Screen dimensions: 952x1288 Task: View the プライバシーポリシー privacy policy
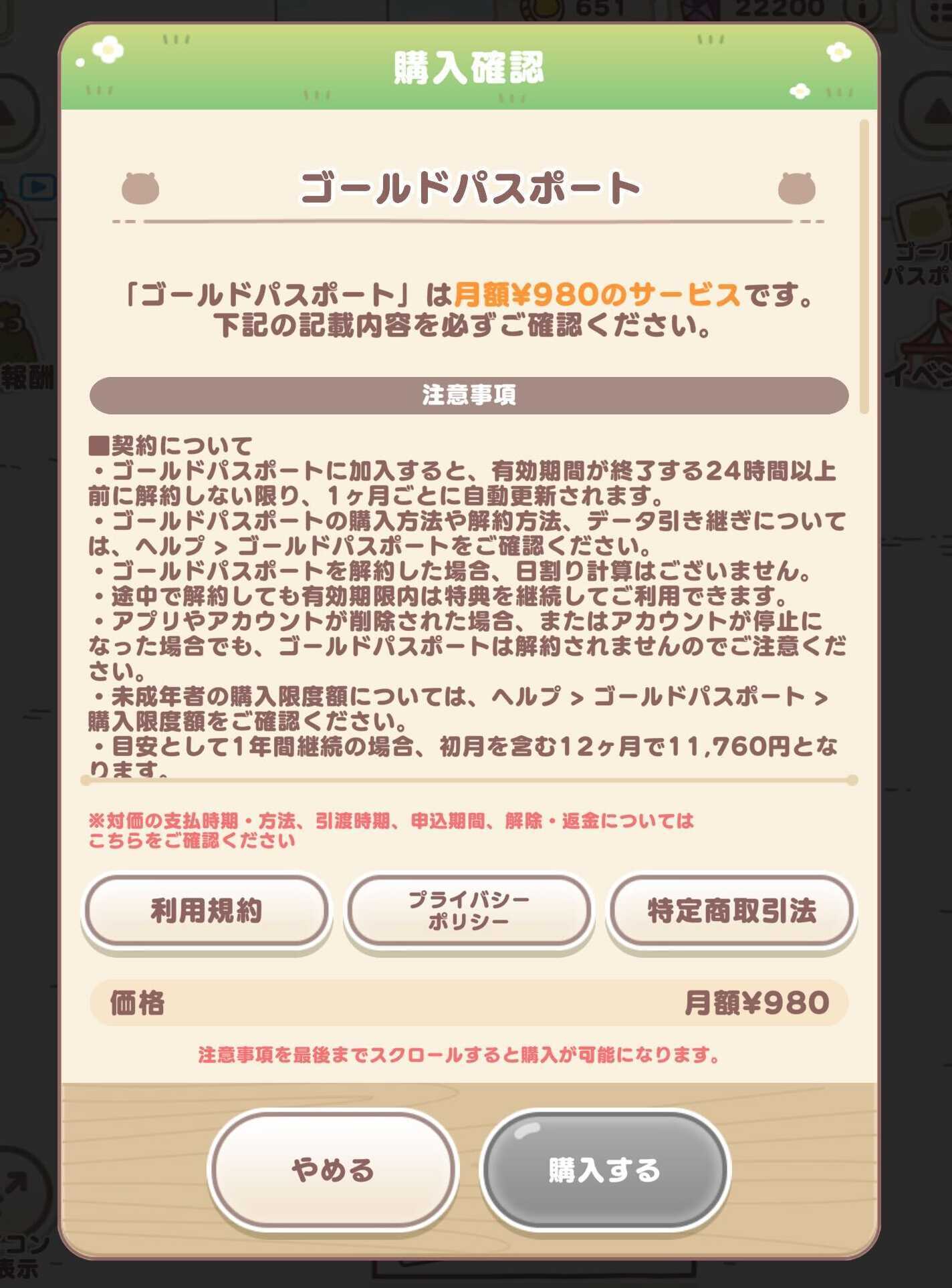(x=469, y=910)
